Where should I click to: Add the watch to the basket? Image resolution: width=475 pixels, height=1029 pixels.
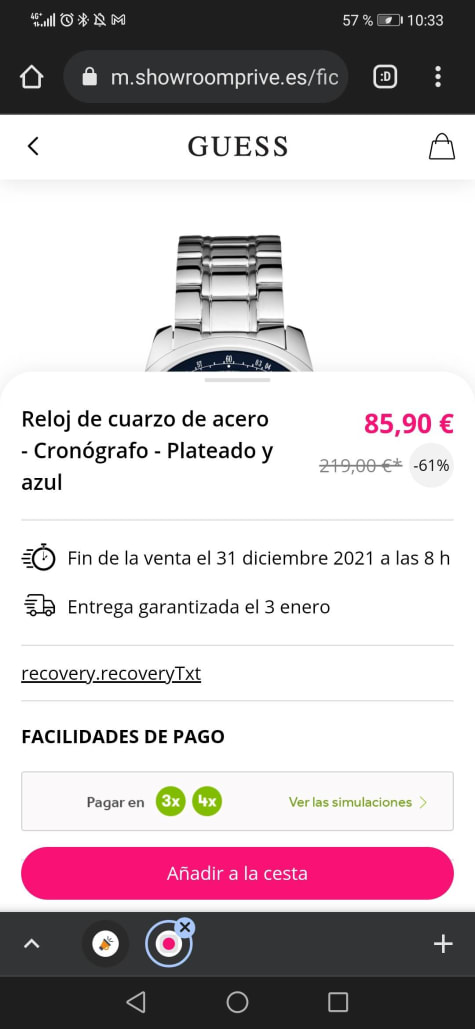pyautogui.click(x=238, y=873)
